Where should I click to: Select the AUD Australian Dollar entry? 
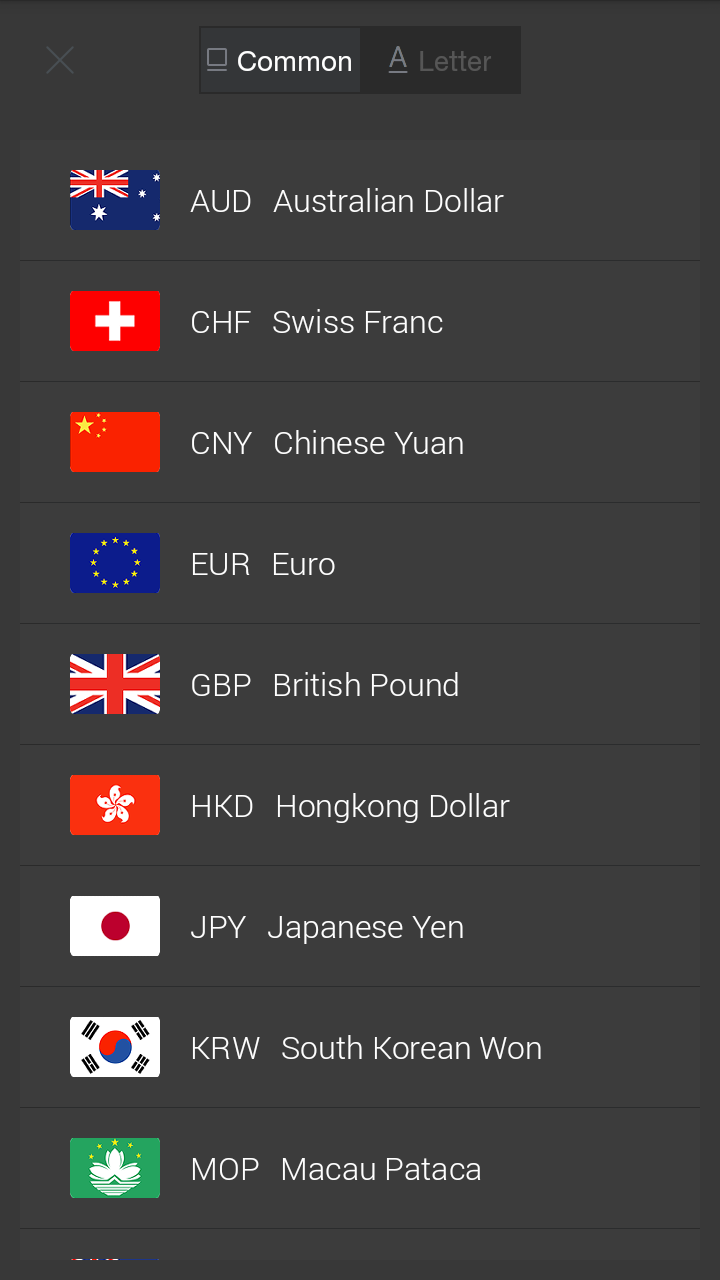point(360,200)
